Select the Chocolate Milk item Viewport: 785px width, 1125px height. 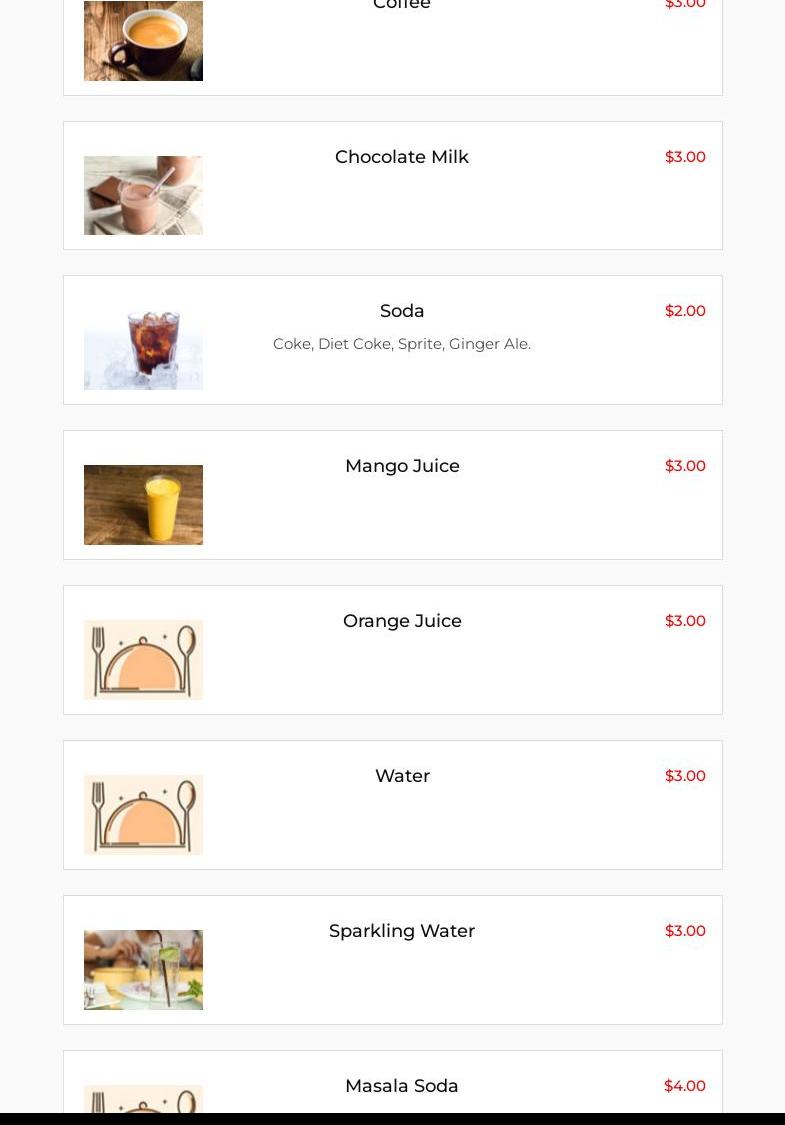401,157
